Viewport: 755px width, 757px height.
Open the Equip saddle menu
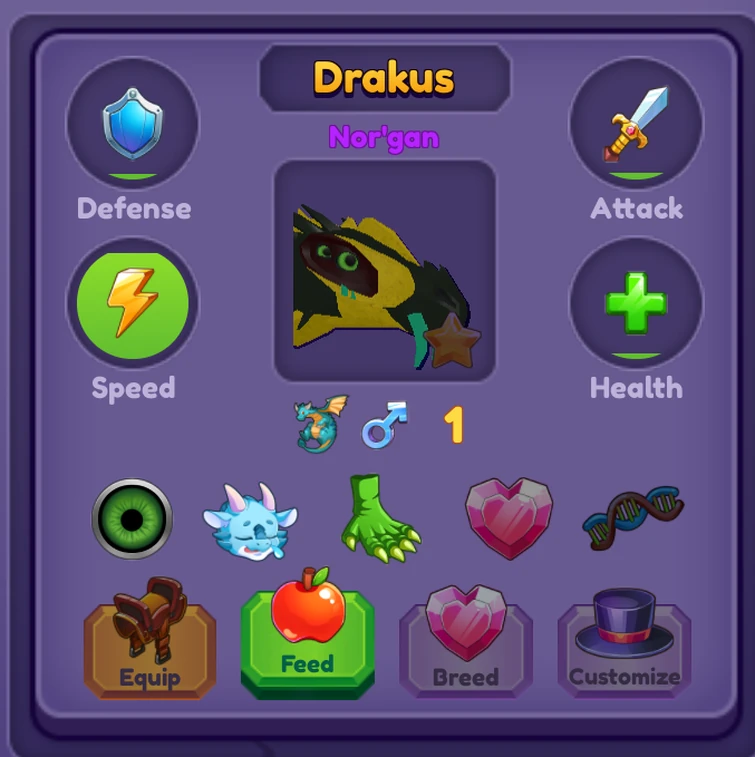point(151,636)
